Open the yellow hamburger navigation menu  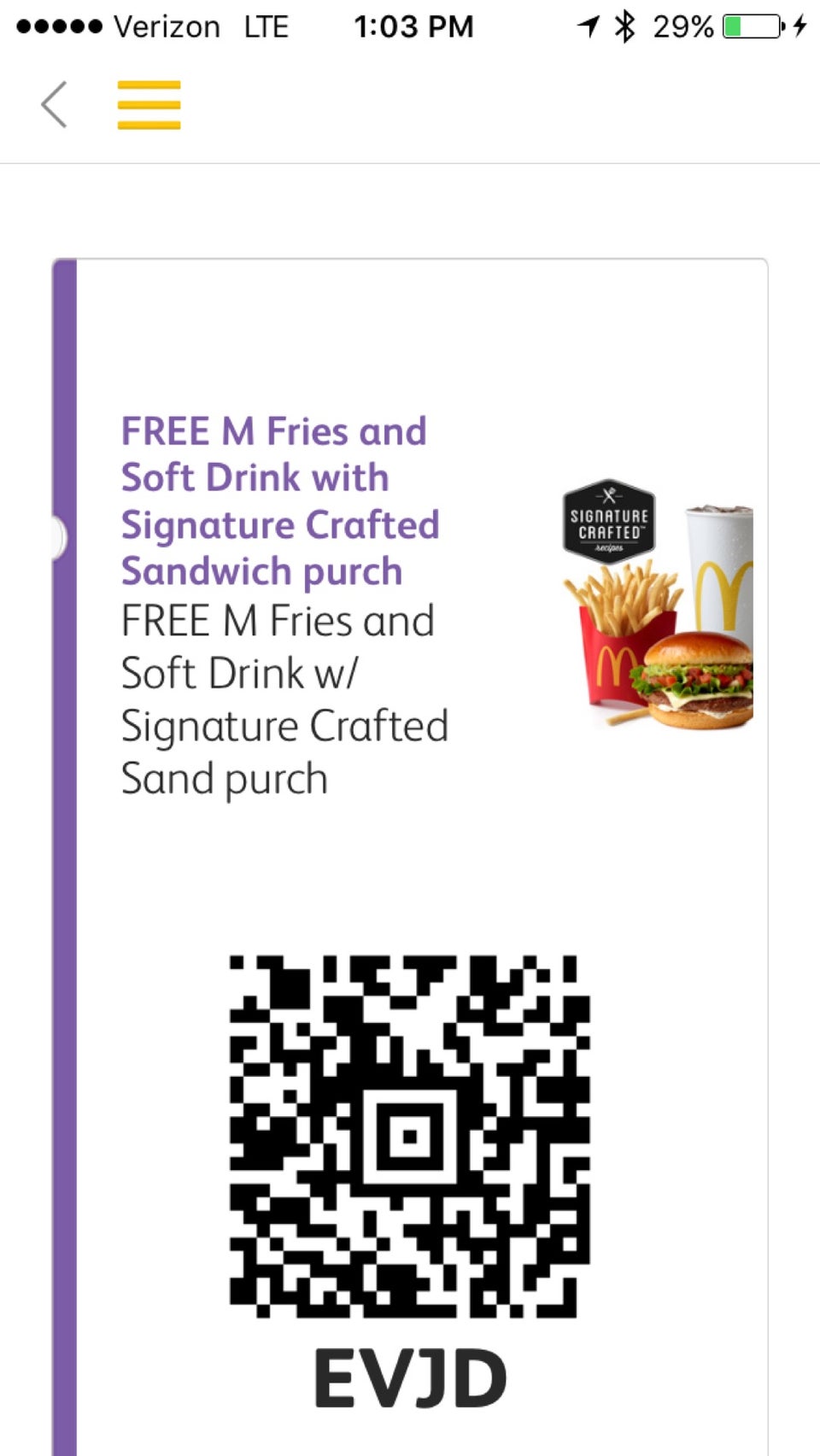click(x=149, y=104)
